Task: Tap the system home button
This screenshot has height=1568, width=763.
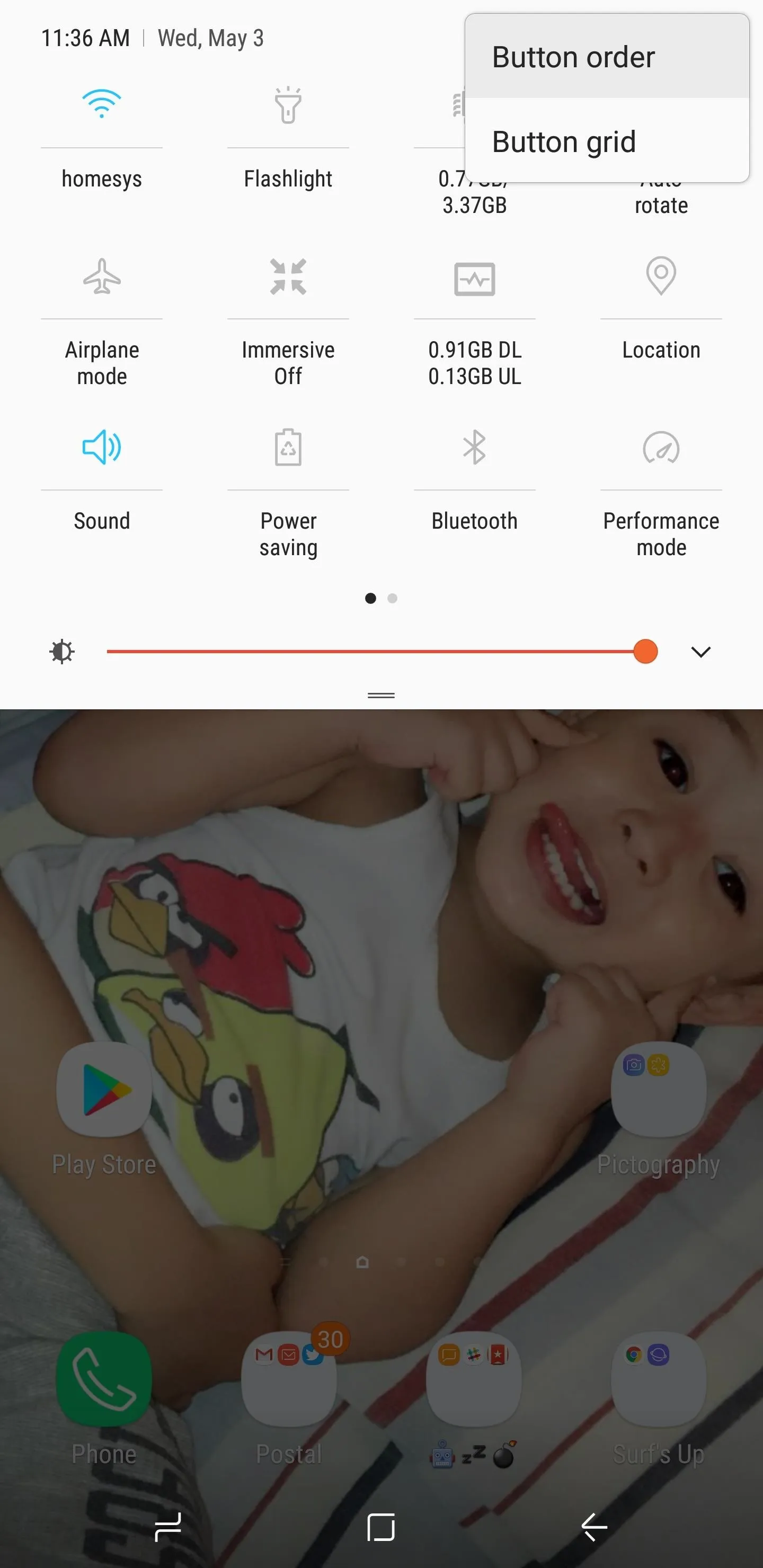Action: 381,1527
